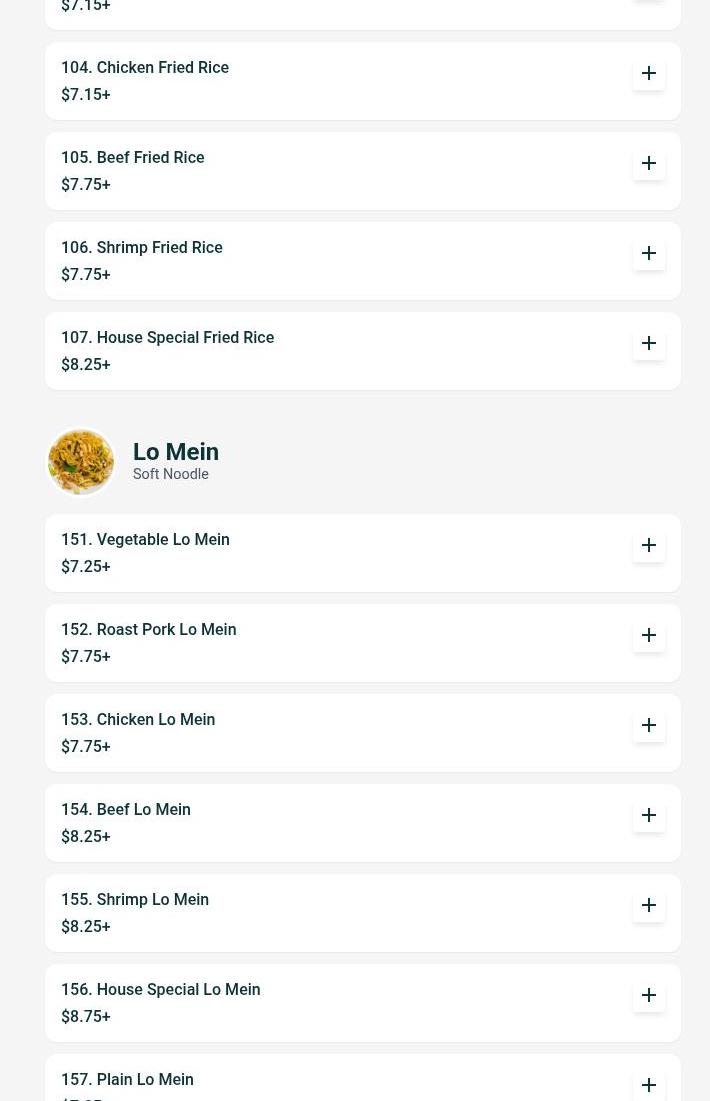
Task: Add House Special Fried Rice using plus
Action: (649, 343)
